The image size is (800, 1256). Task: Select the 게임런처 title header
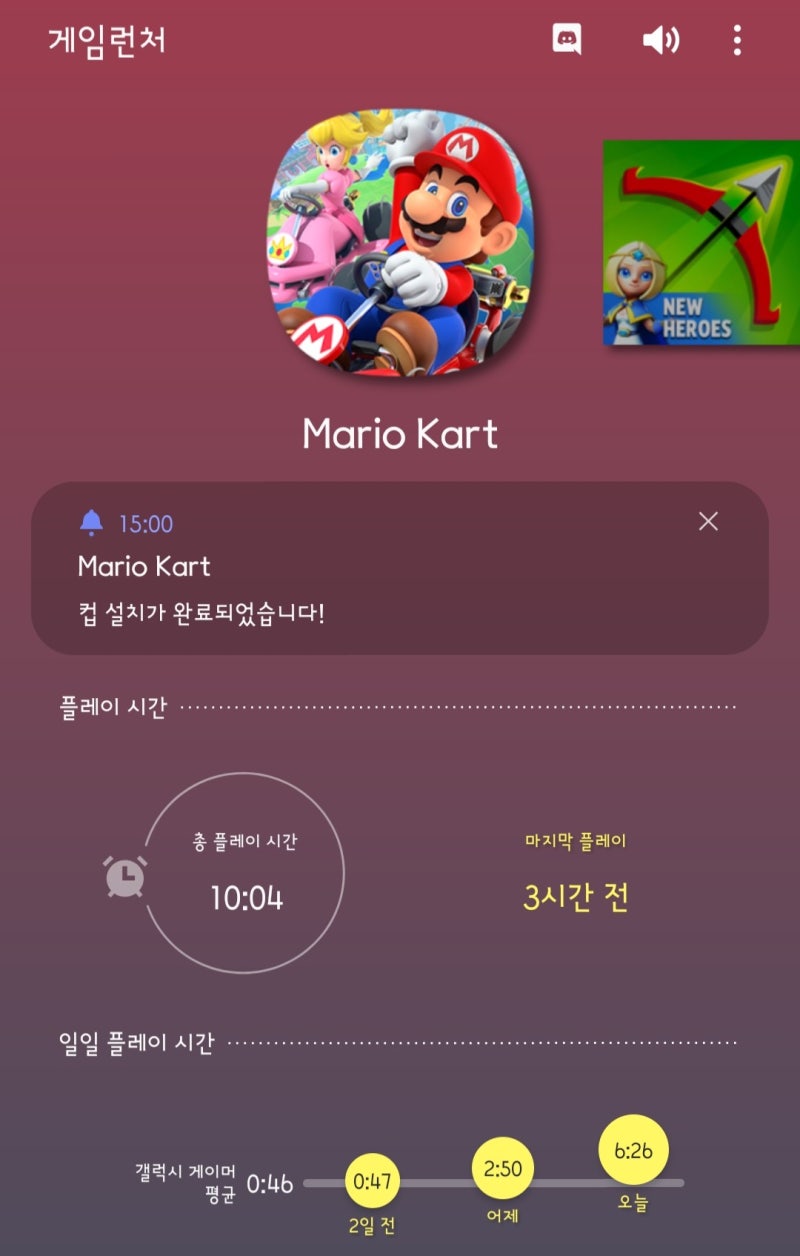pos(106,42)
